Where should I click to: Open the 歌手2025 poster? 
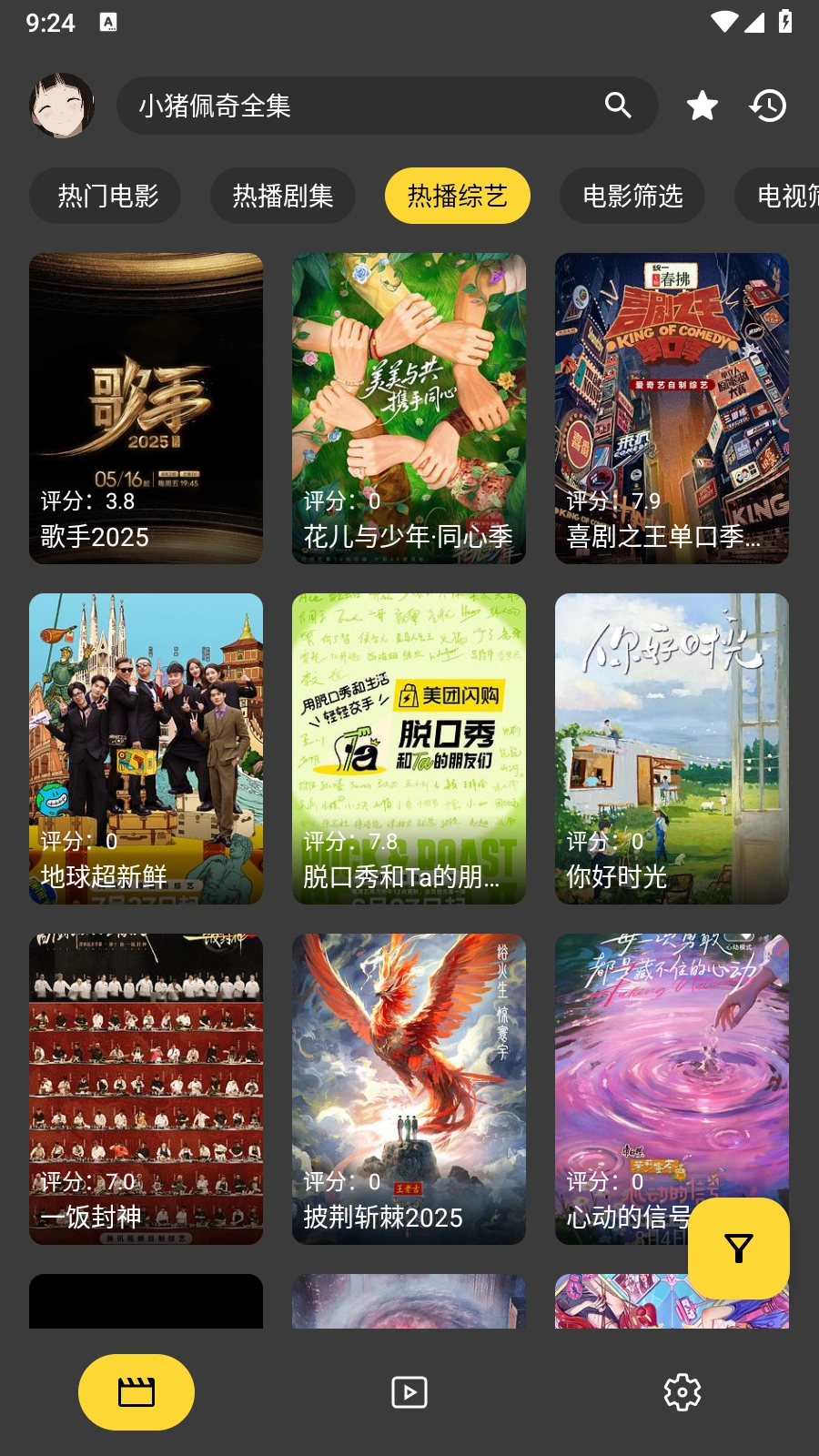[146, 408]
